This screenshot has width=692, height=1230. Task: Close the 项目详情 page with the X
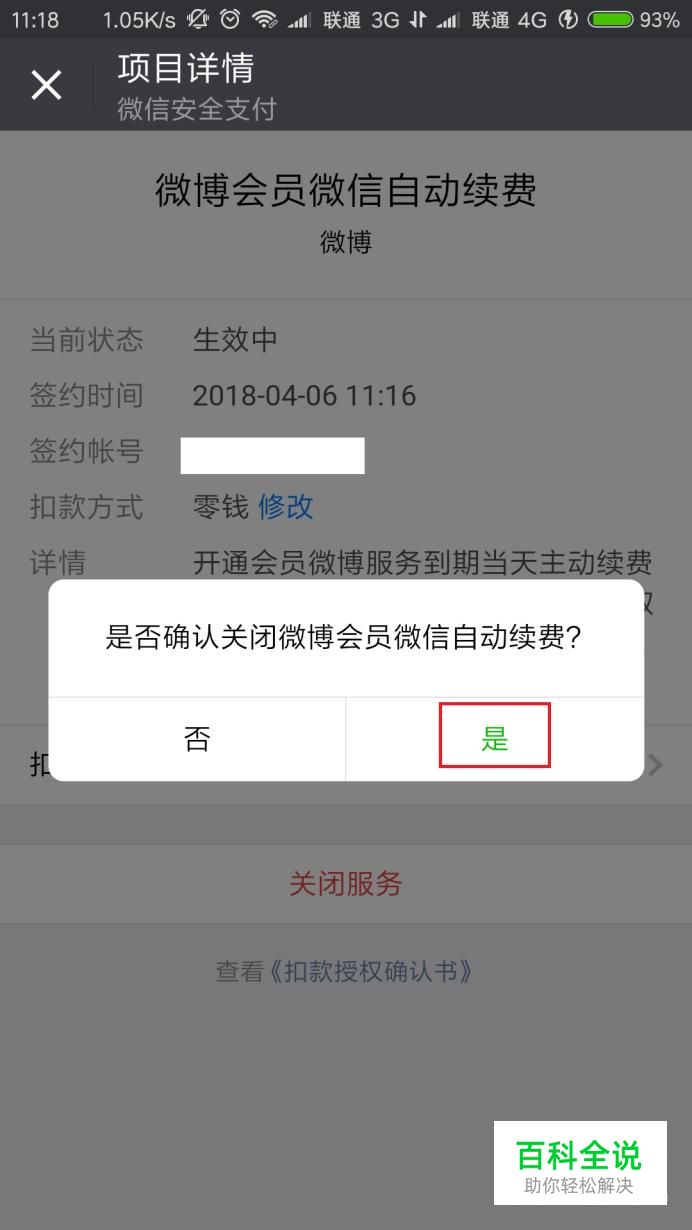[46, 85]
